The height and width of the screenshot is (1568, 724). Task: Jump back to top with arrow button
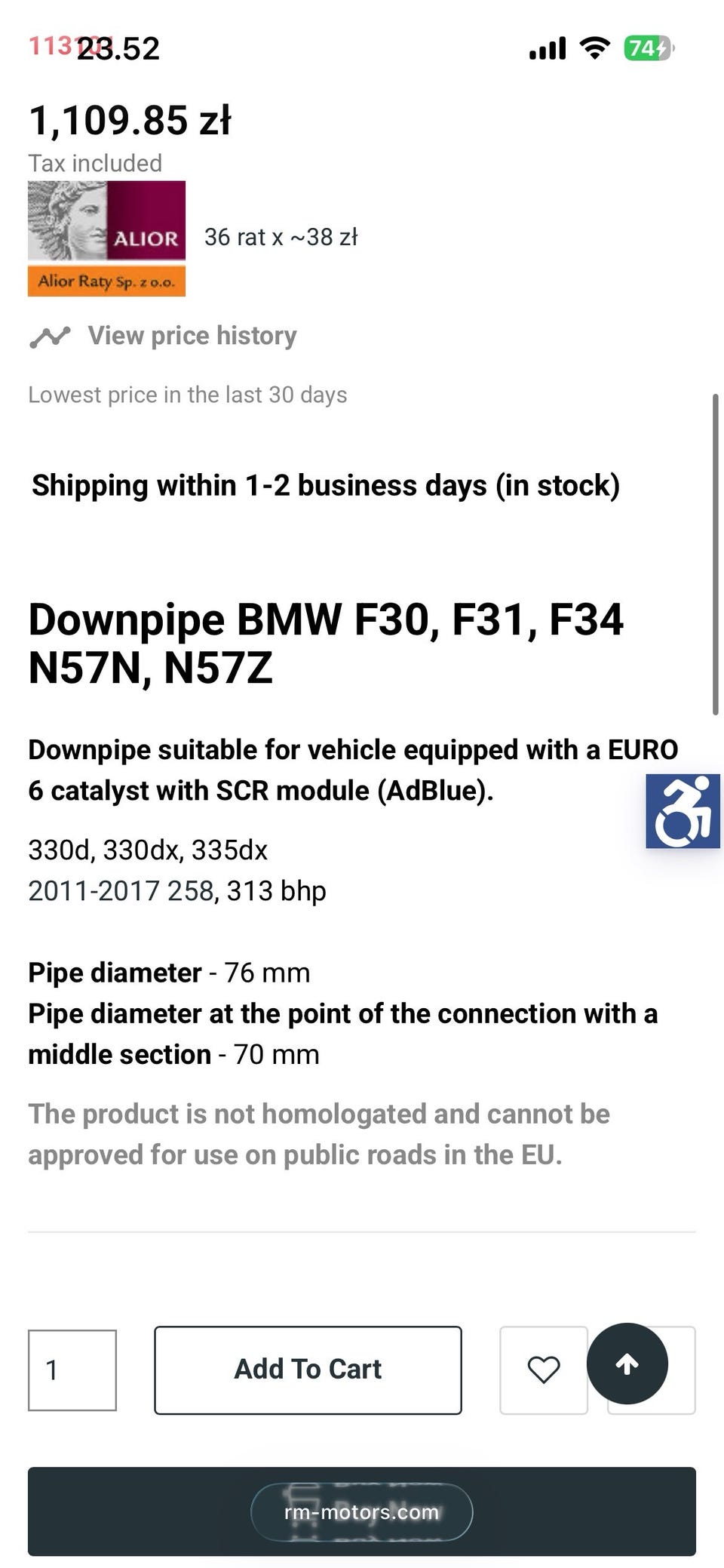click(x=627, y=1364)
